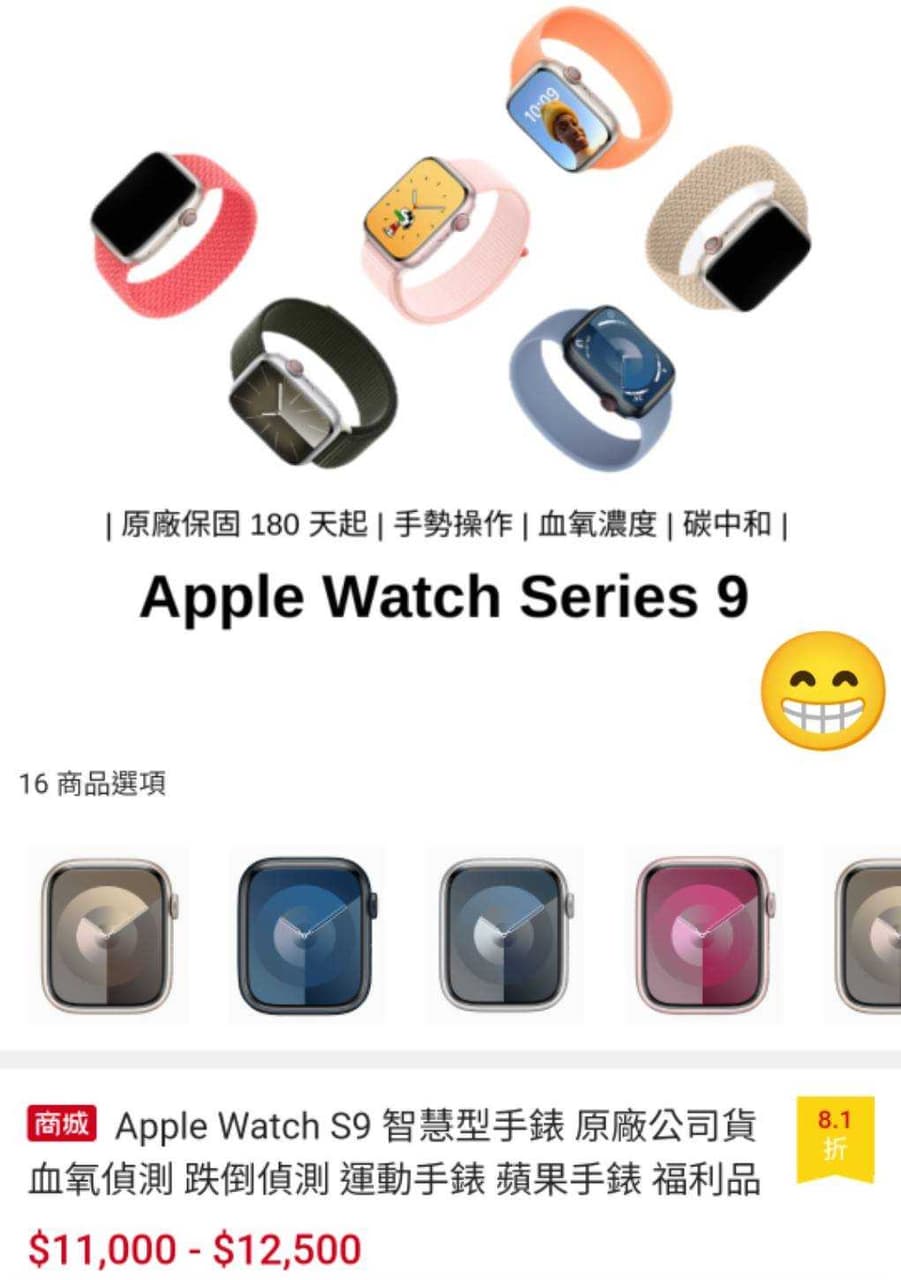Open the Apple Watch S9 product title link
The image size is (901, 1280).
(x=440, y=1125)
